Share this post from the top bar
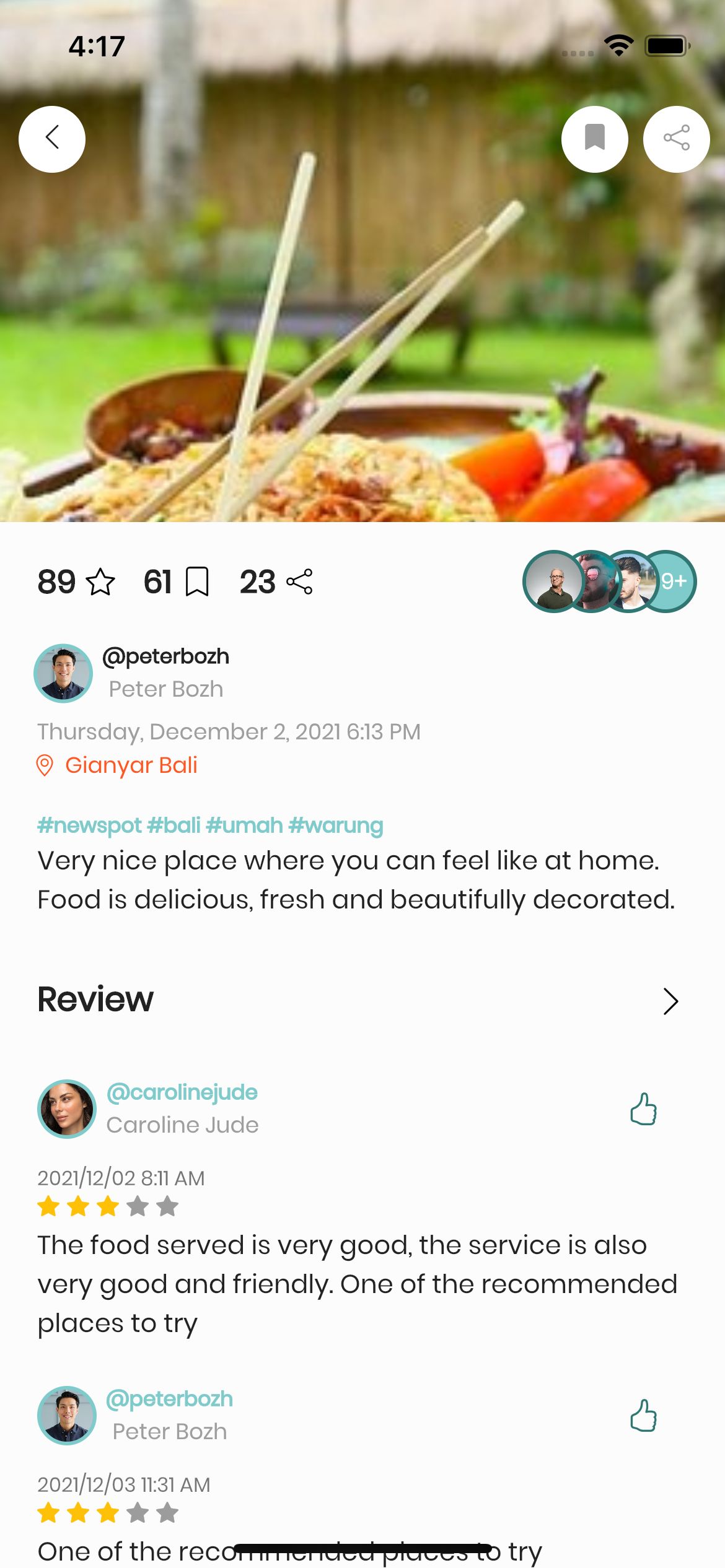The height and width of the screenshot is (1568, 725). point(677,139)
